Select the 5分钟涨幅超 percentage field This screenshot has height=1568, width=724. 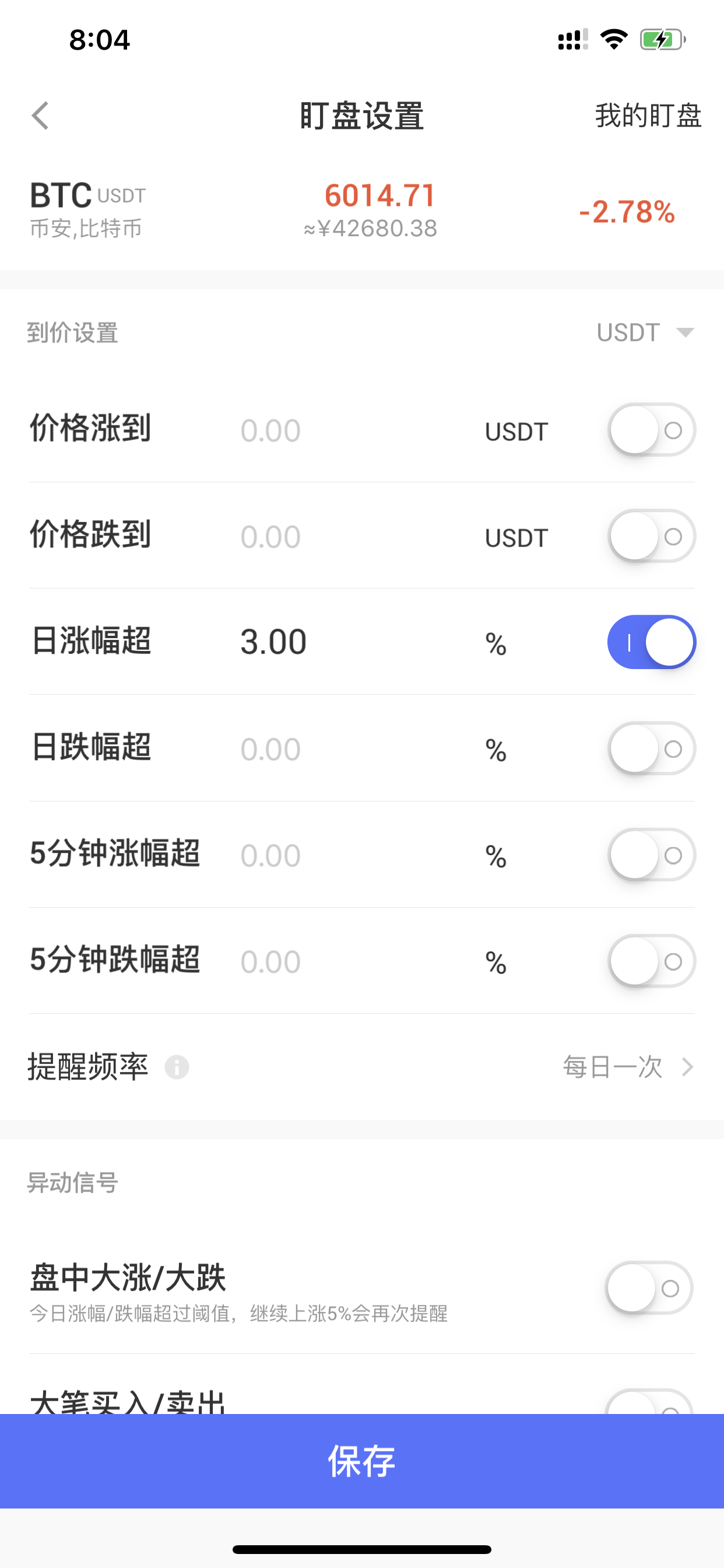pyautogui.click(x=353, y=855)
